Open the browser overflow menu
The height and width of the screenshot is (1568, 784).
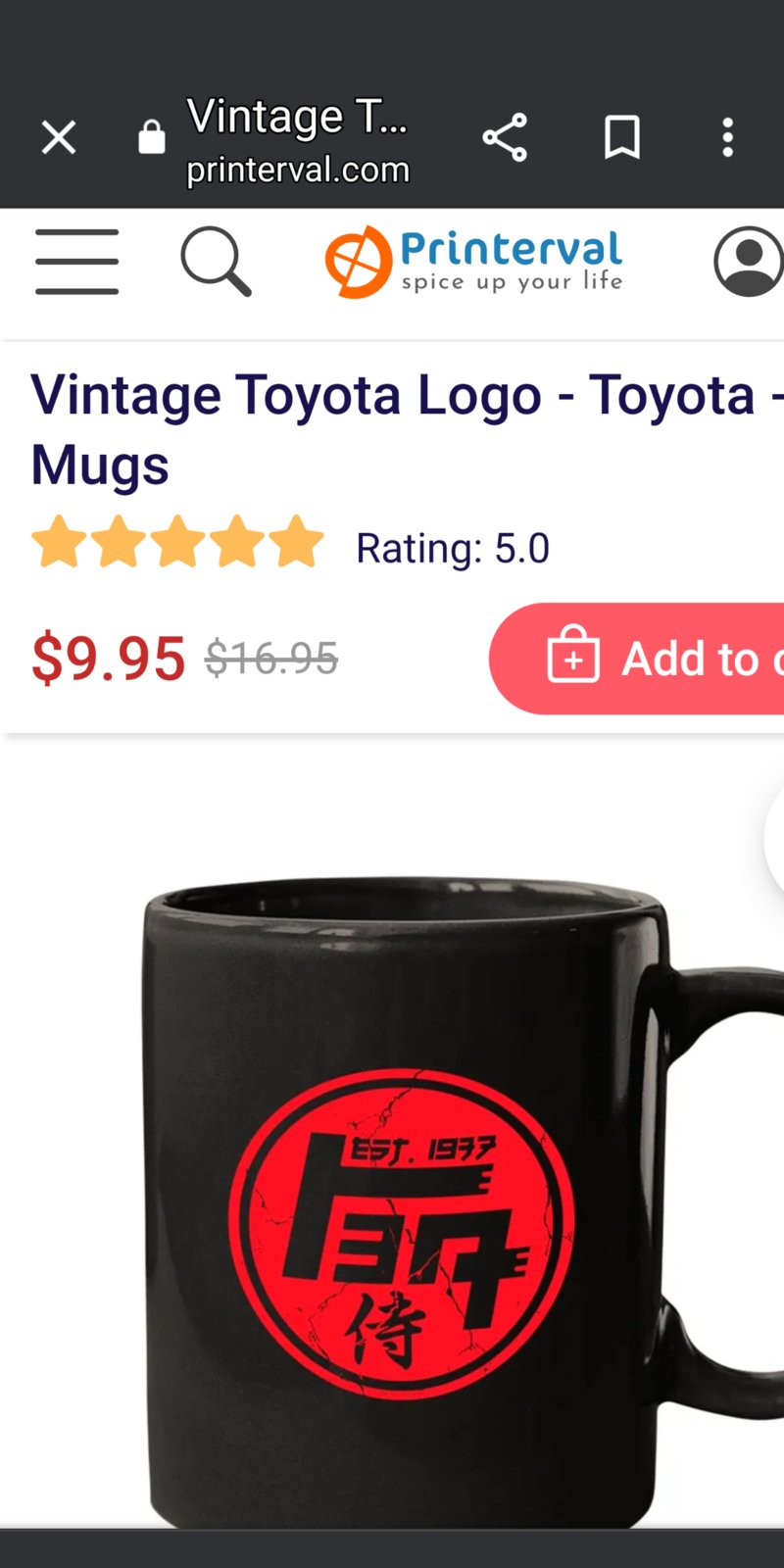click(x=727, y=137)
